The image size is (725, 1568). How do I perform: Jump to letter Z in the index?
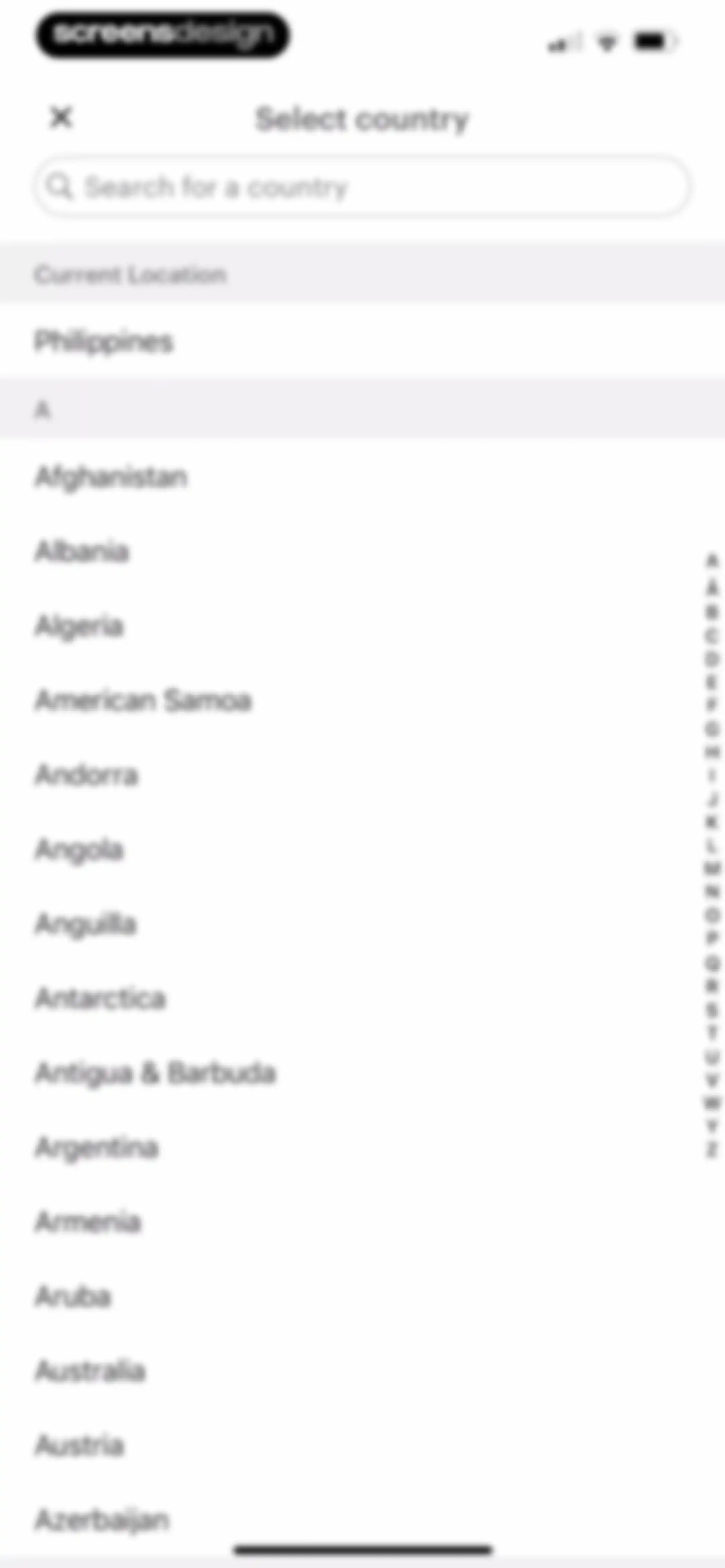[712, 1150]
